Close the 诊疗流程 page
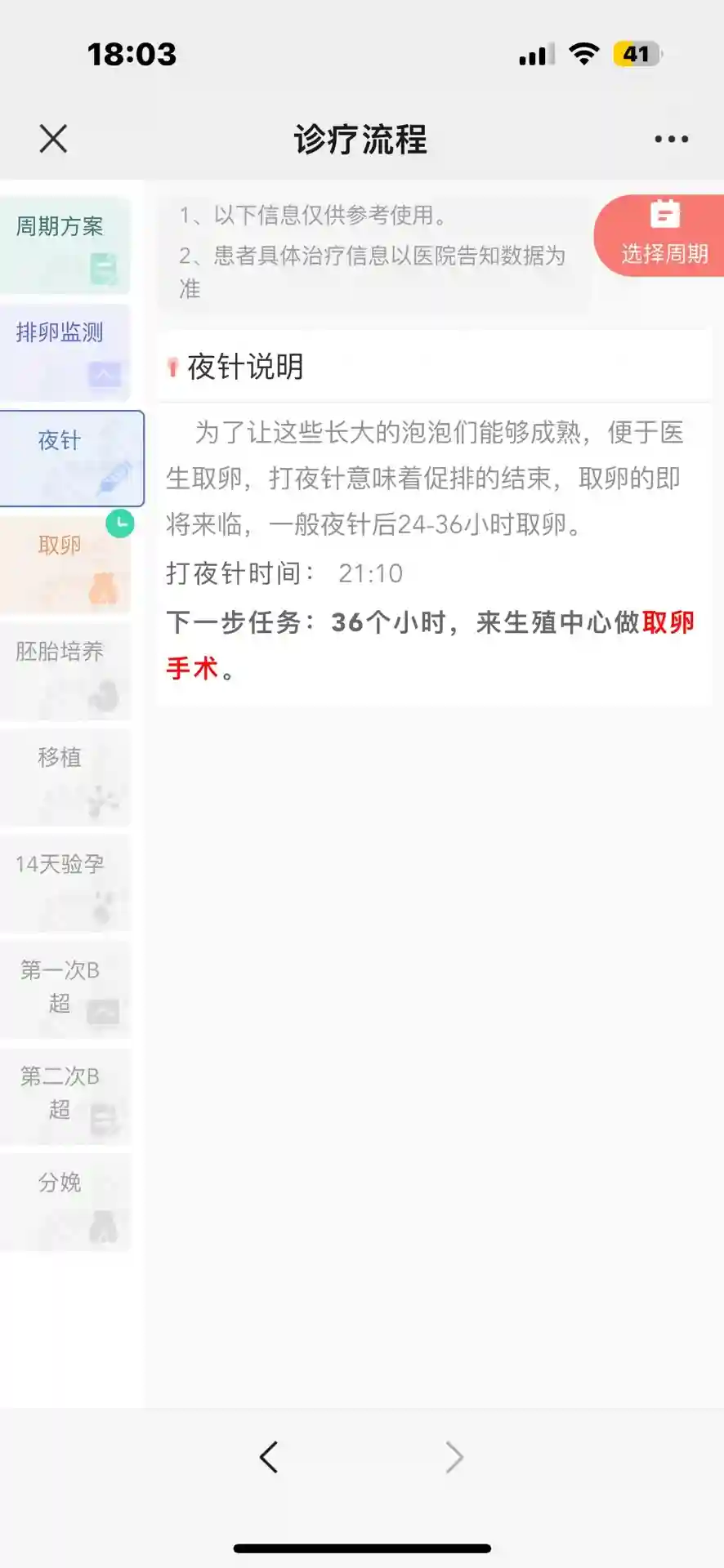 (53, 139)
